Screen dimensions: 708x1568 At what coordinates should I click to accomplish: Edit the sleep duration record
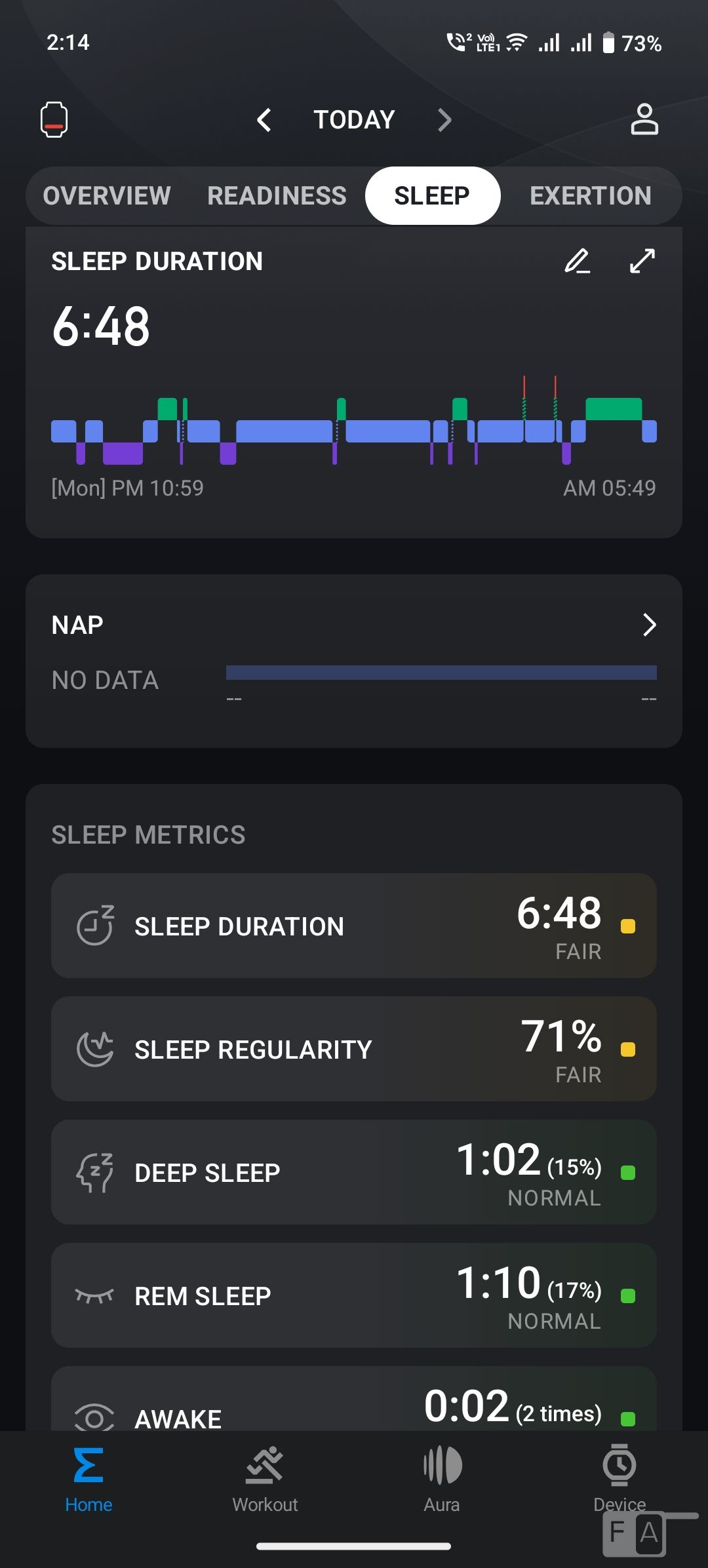click(x=577, y=261)
